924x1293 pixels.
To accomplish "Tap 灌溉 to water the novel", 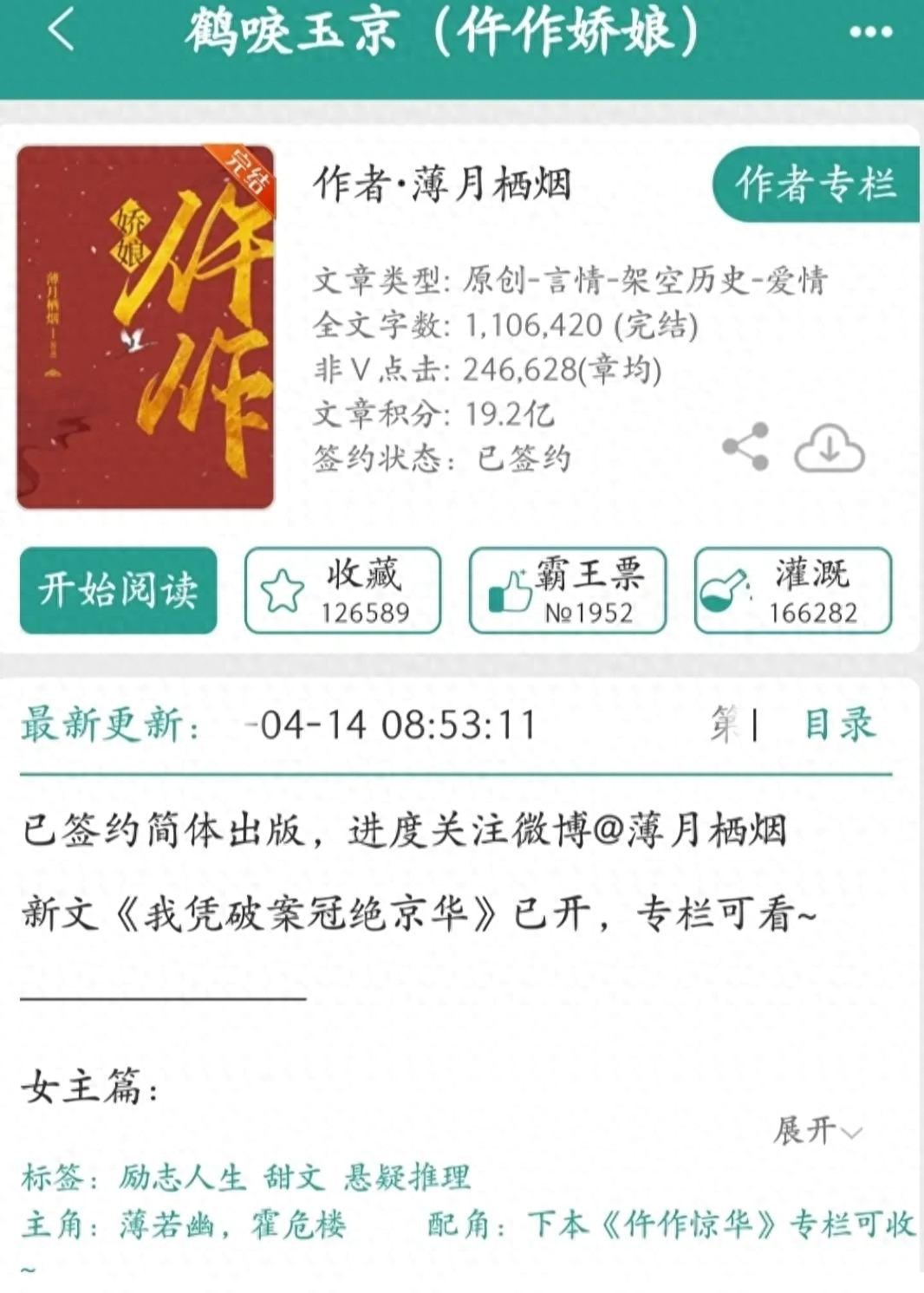I will tap(792, 590).
